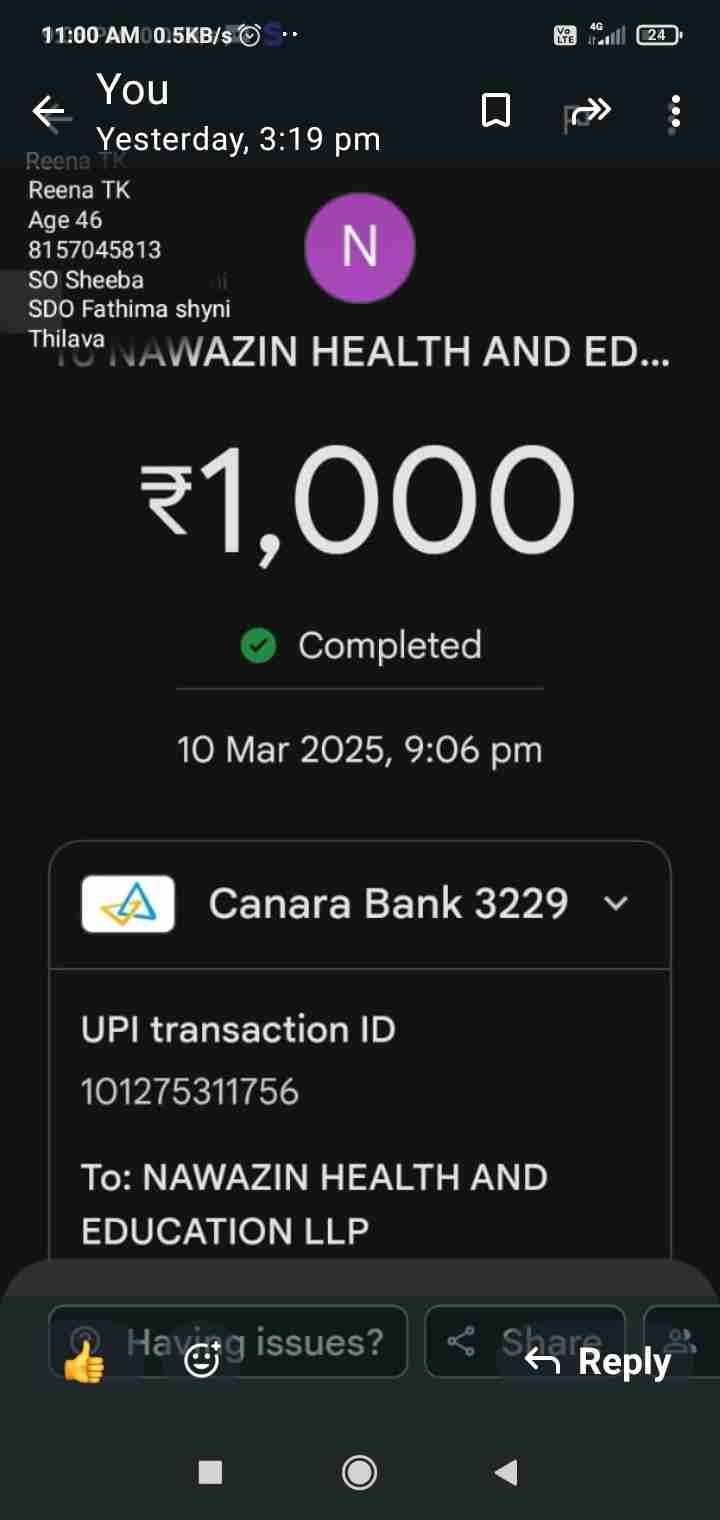The height and width of the screenshot is (1520, 720).
Task: Forward this image to another chat
Action: 589,112
